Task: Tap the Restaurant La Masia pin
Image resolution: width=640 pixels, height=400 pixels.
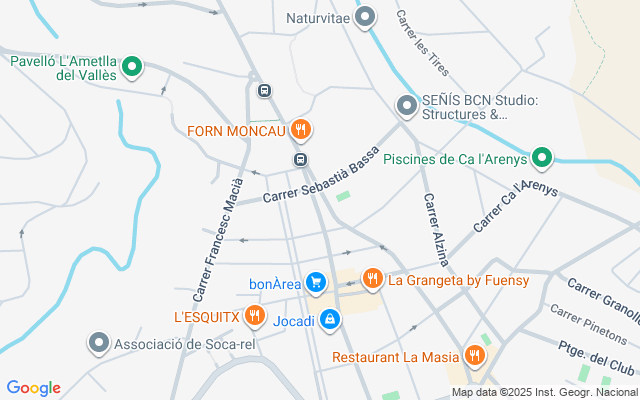Action: pos(474,356)
